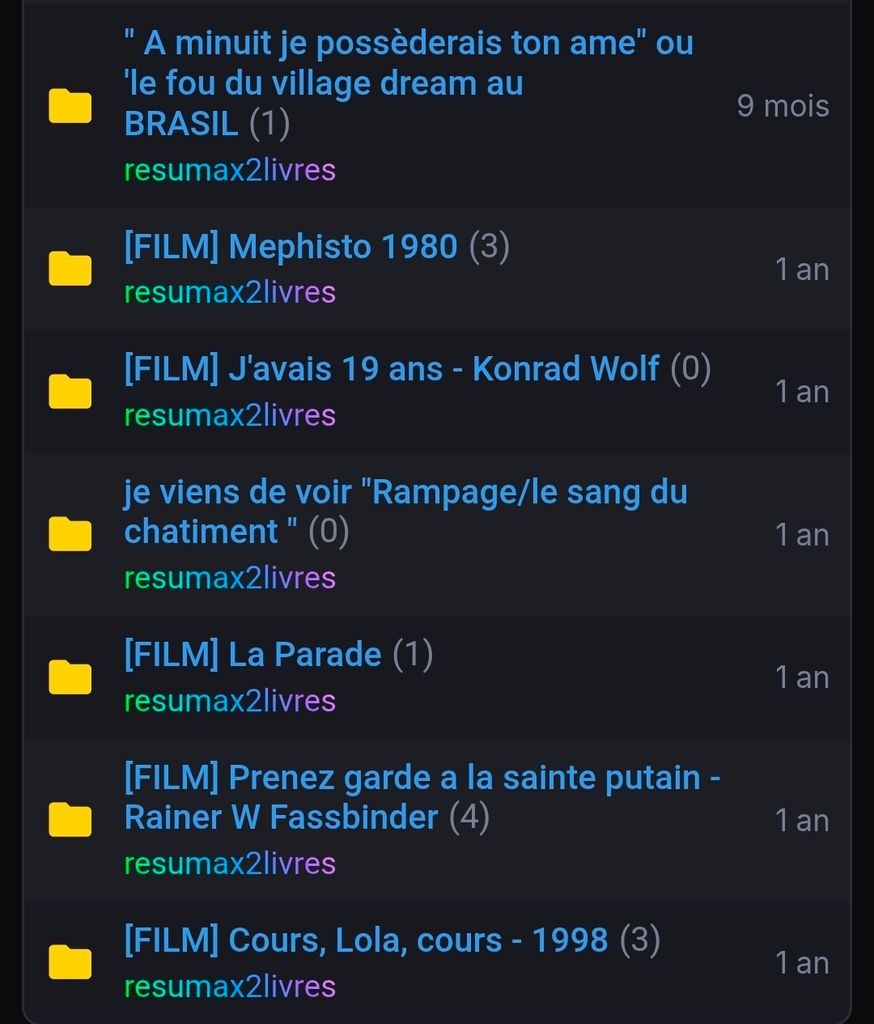
Task: Open the Prenez garde a la sainte putain topic
Action: point(421,778)
